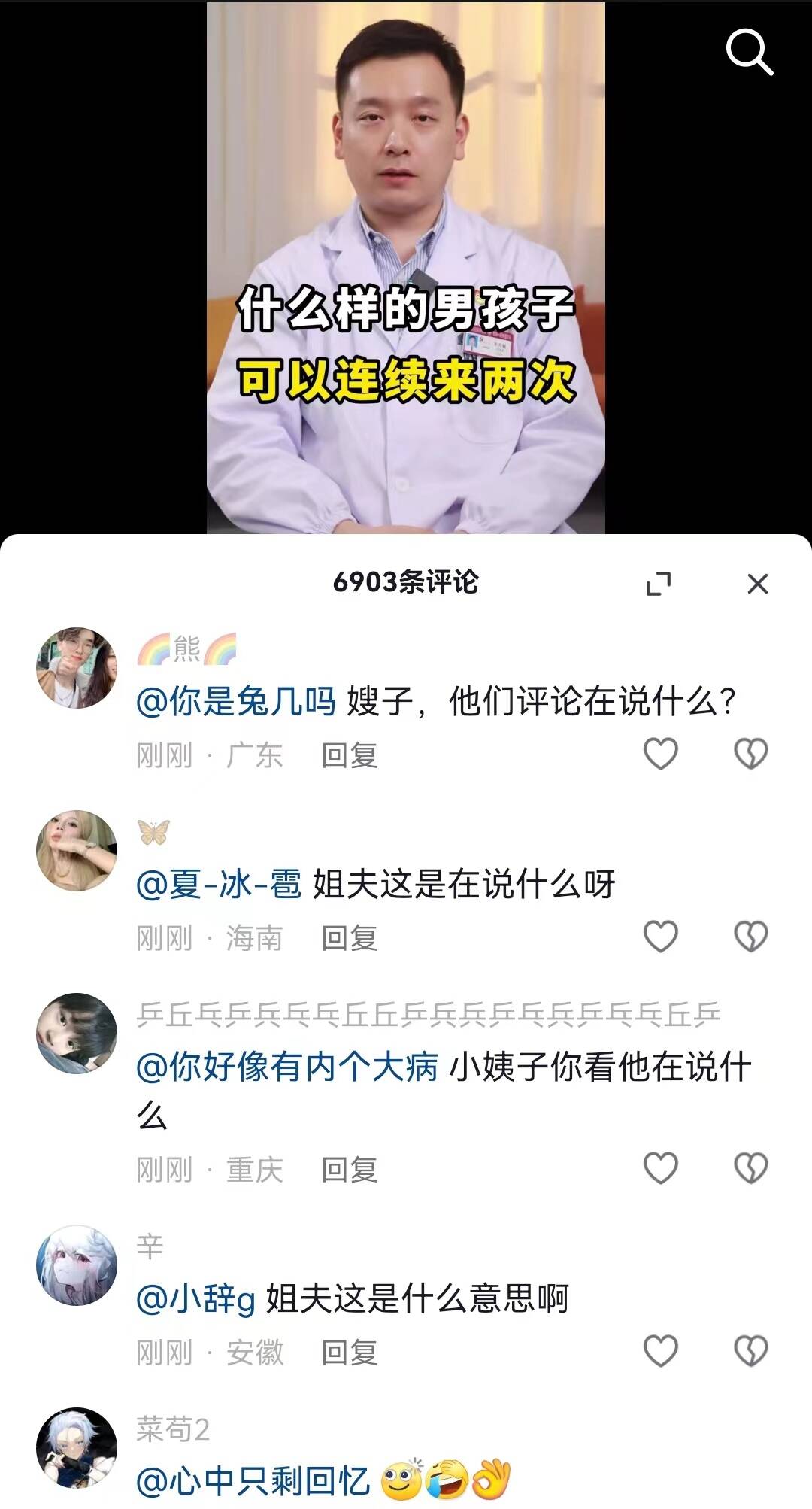Like the comment by 辛

(661, 1351)
